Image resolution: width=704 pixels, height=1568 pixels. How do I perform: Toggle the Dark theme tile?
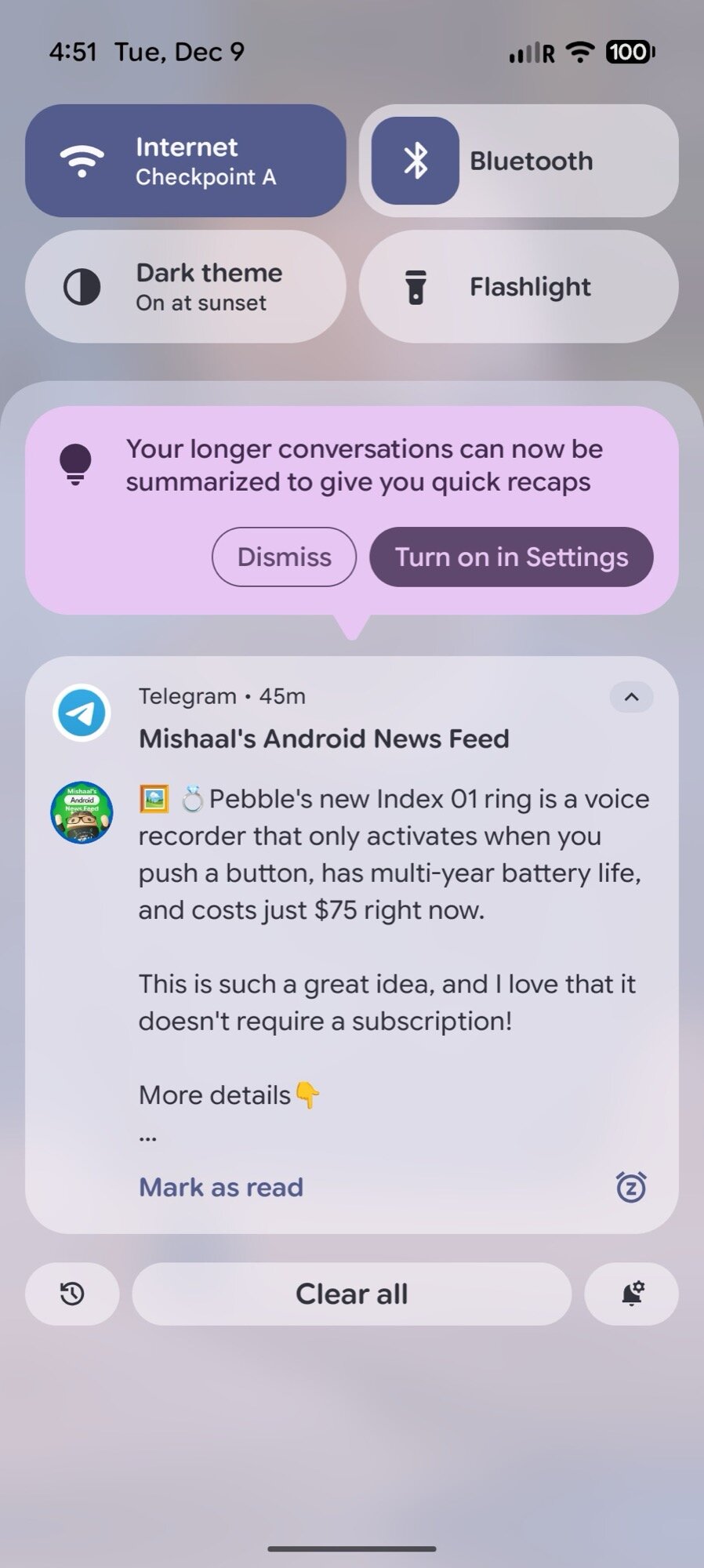click(186, 287)
